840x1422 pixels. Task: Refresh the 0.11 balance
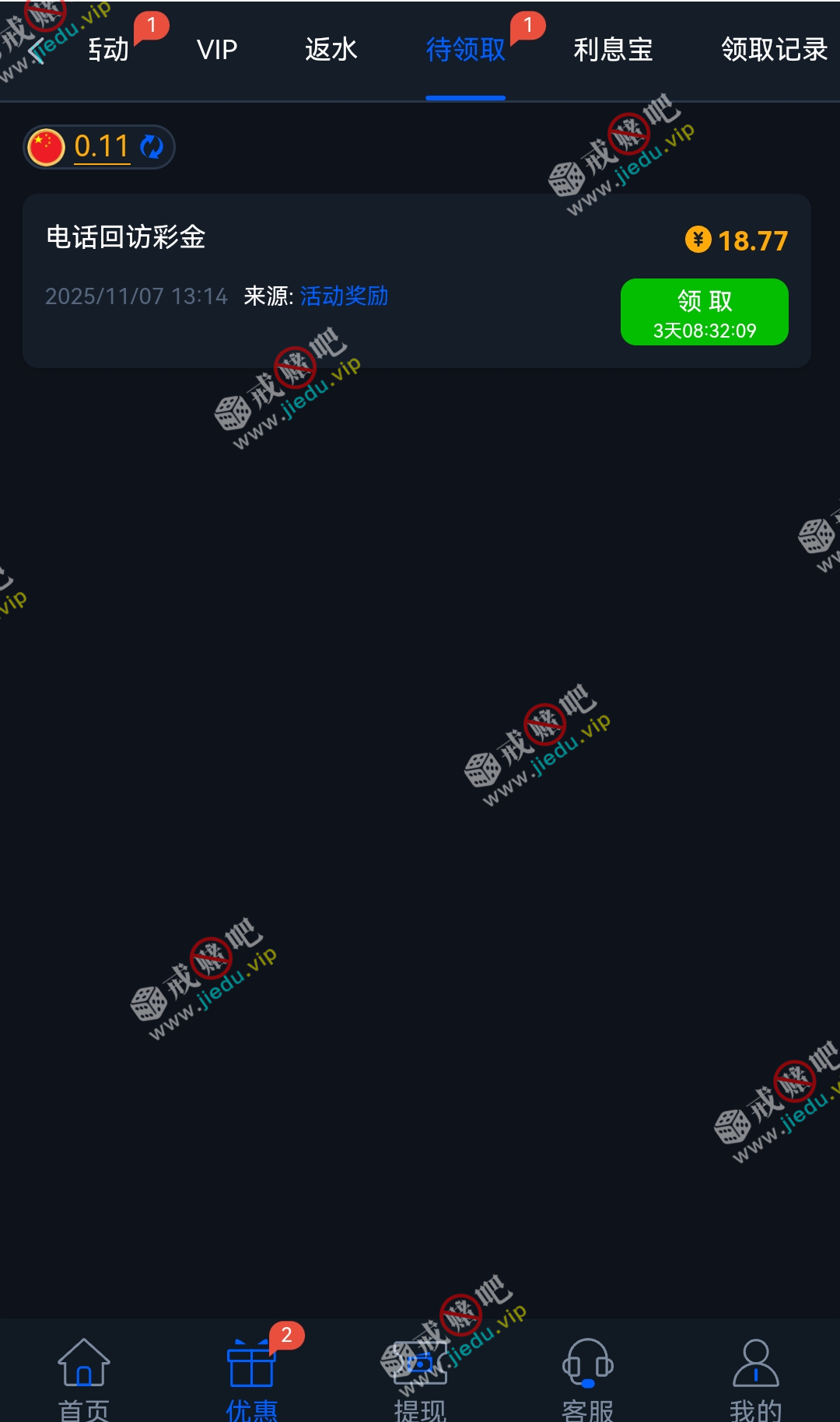click(151, 146)
